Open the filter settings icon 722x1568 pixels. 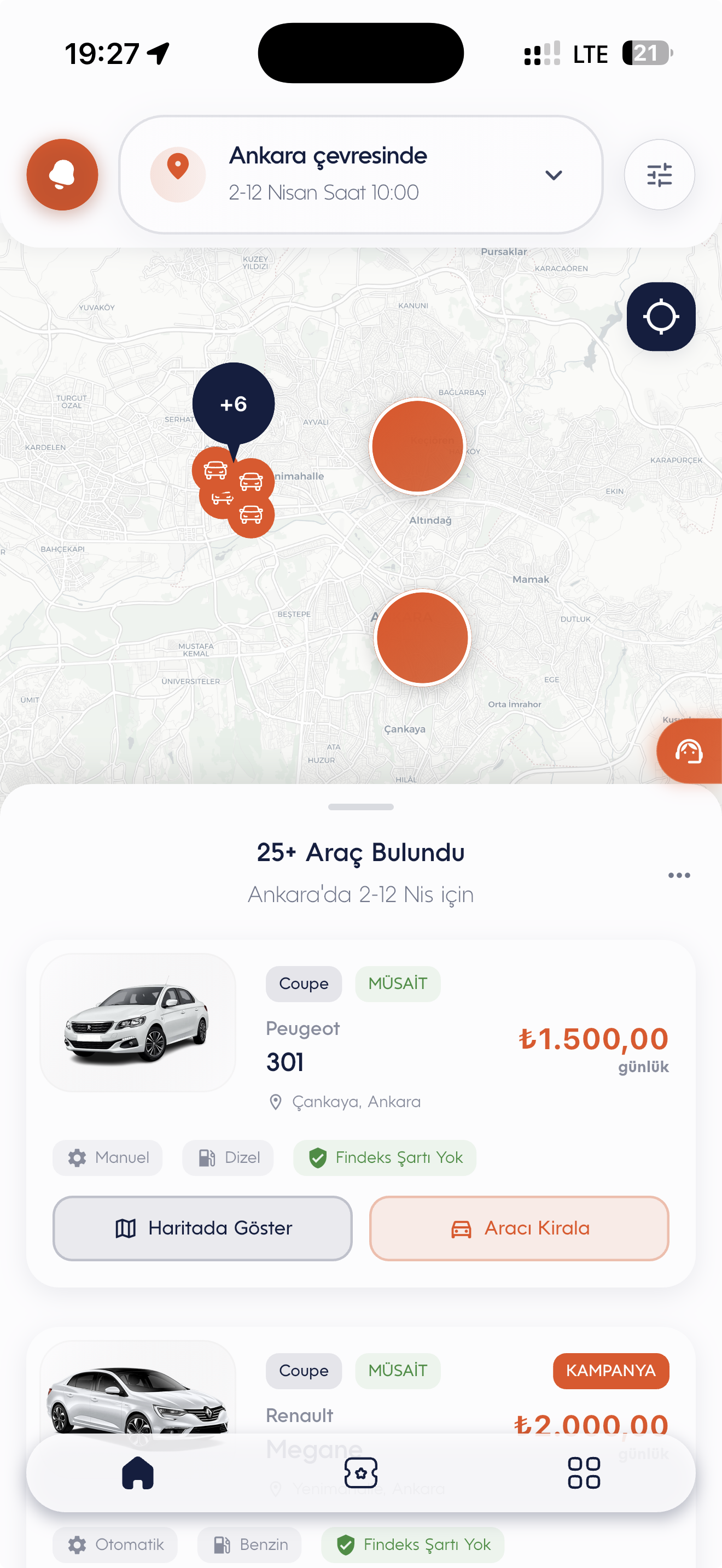pyautogui.click(x=659, y=175)
